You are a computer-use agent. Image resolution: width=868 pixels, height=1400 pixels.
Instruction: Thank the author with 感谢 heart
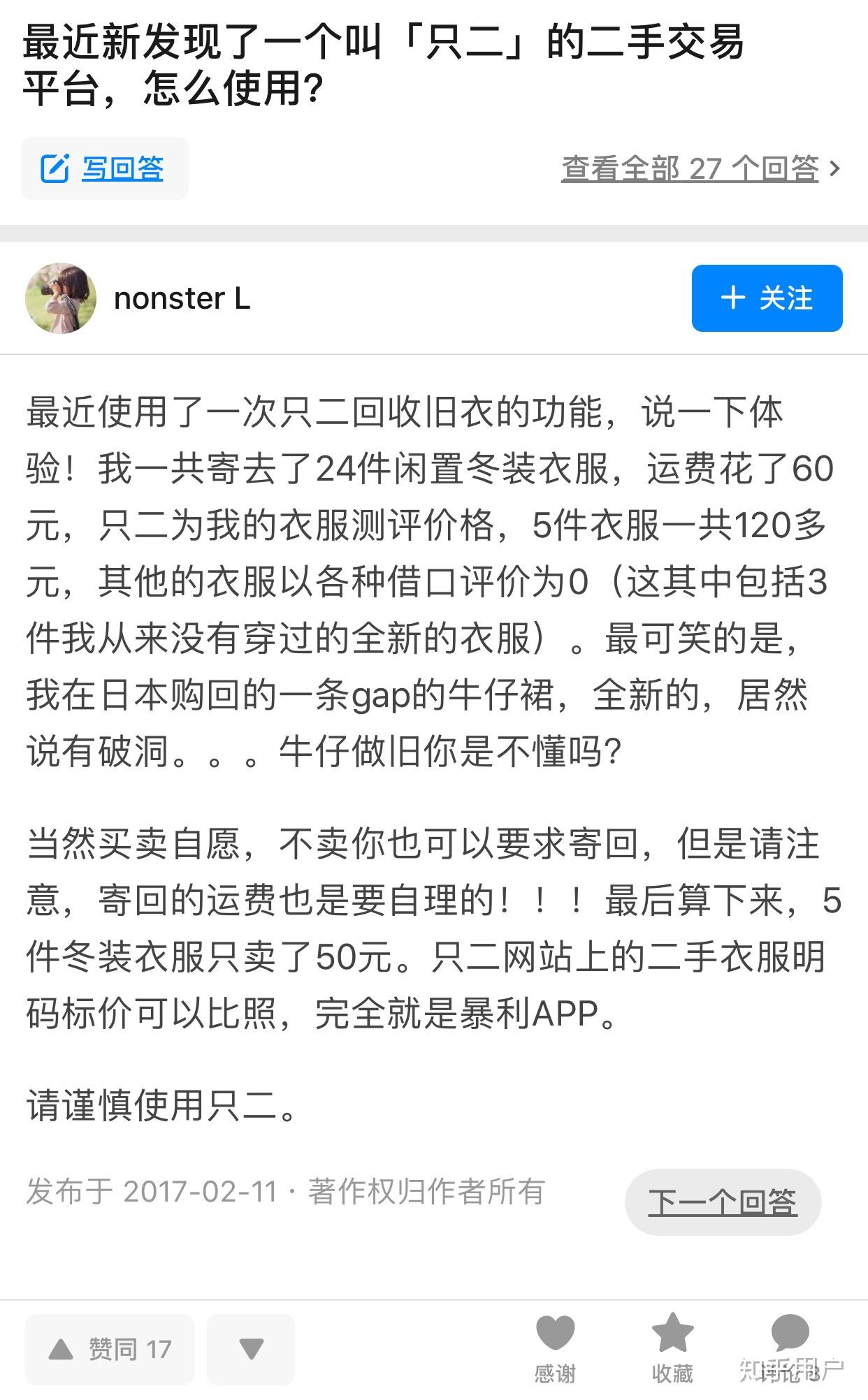coord(555,1348)
